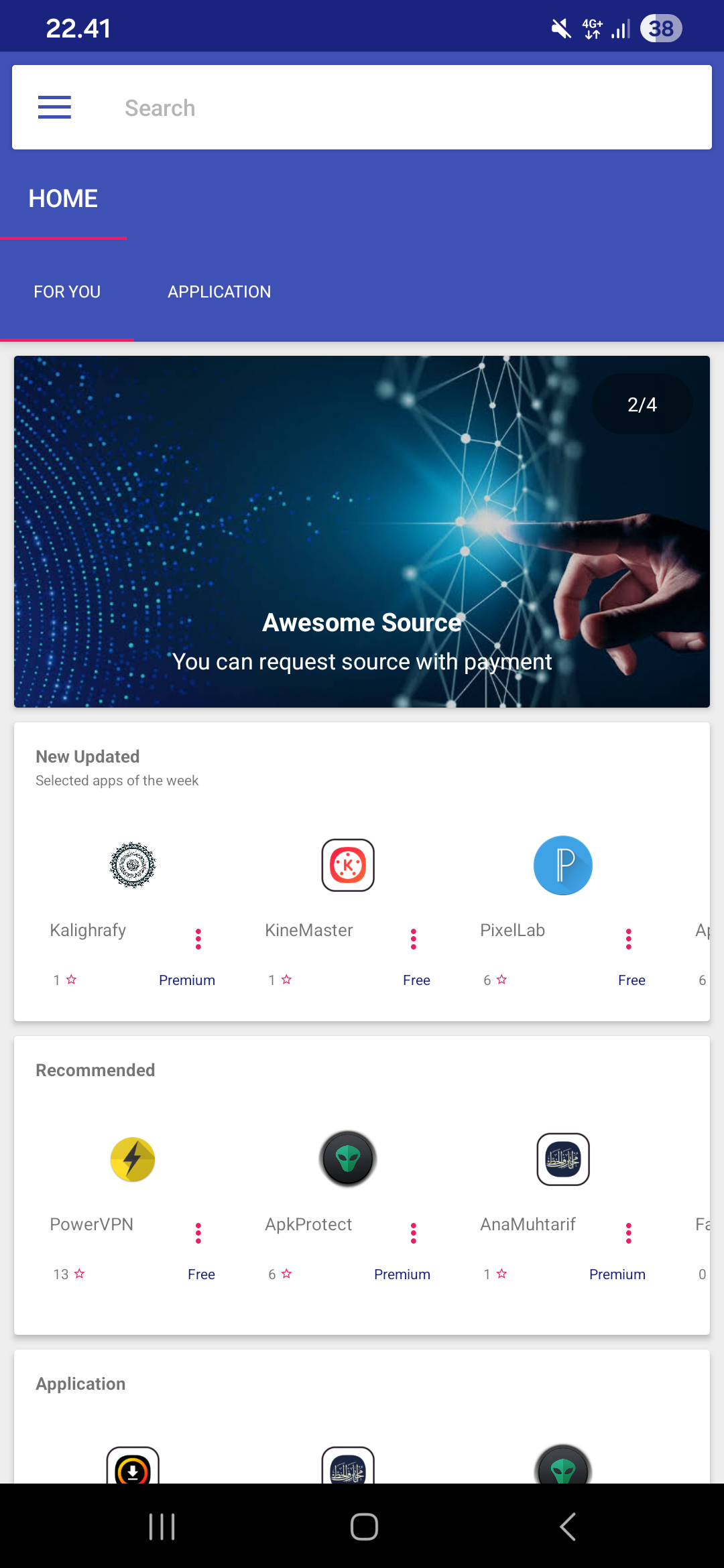Go back using the system back button

(568, 1527)
